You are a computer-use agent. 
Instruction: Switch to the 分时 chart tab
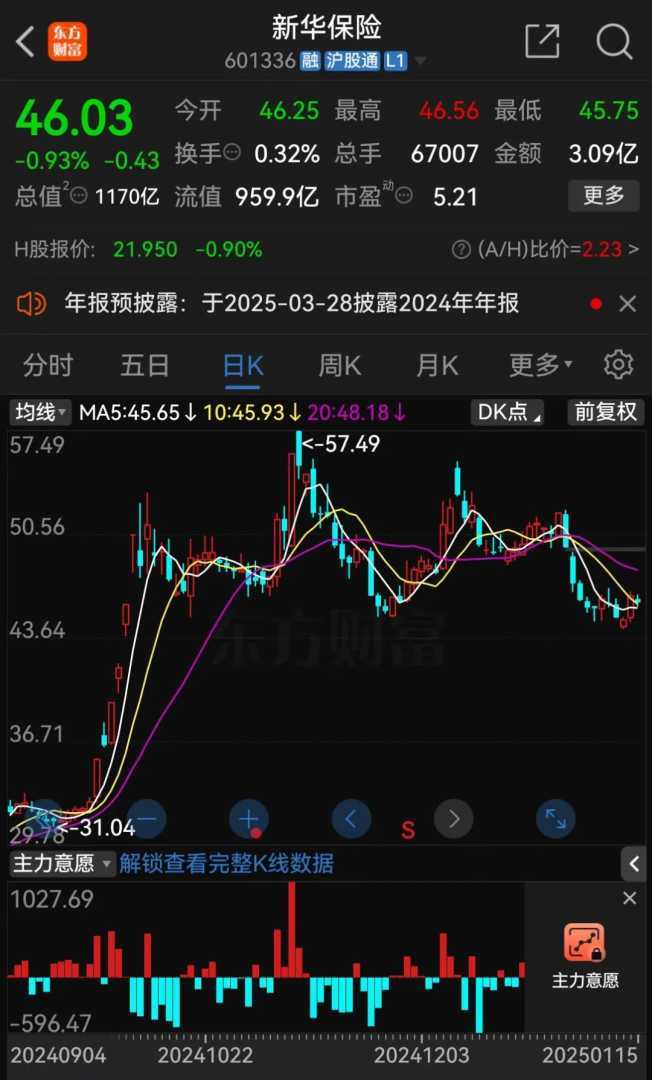click(x=48, y=366)
